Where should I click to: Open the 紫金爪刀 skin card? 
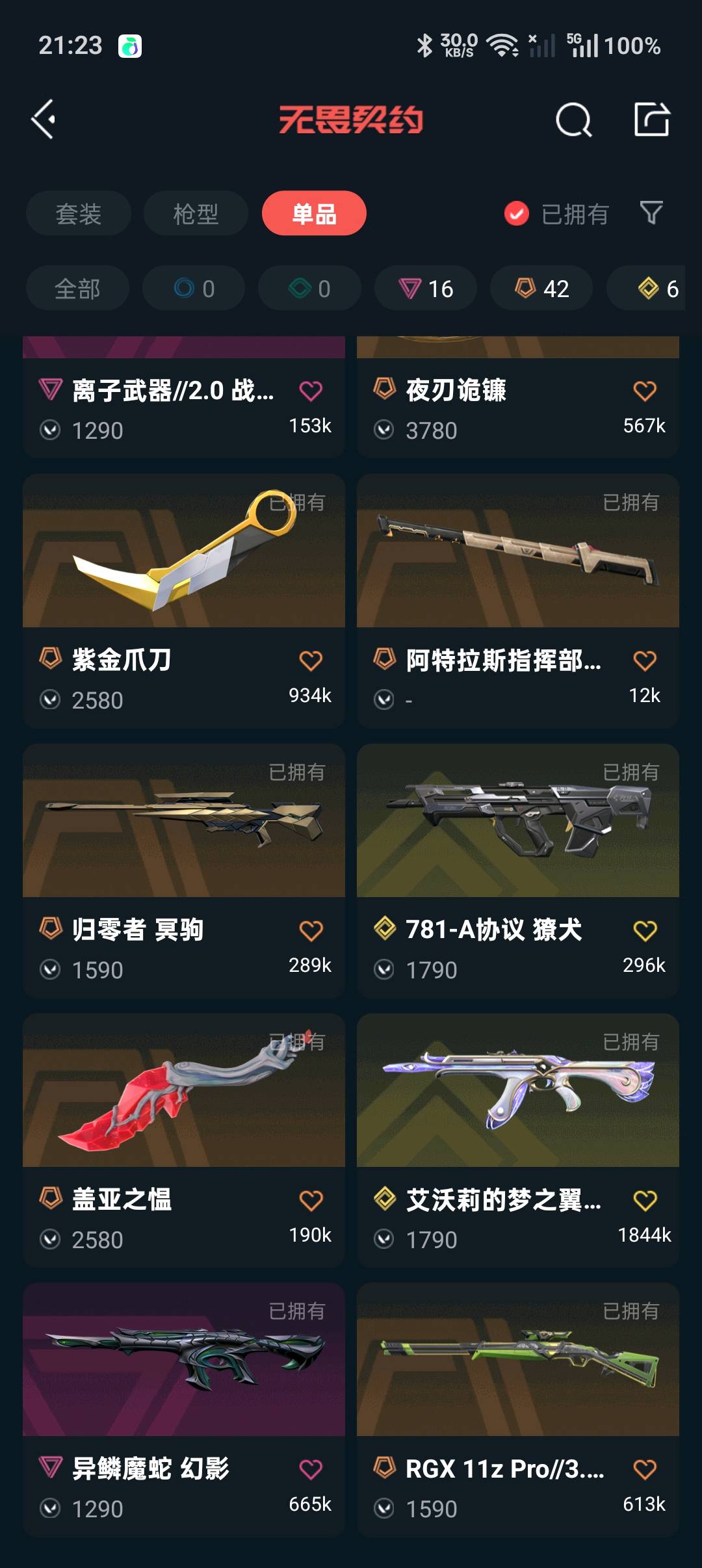[184, 601]
